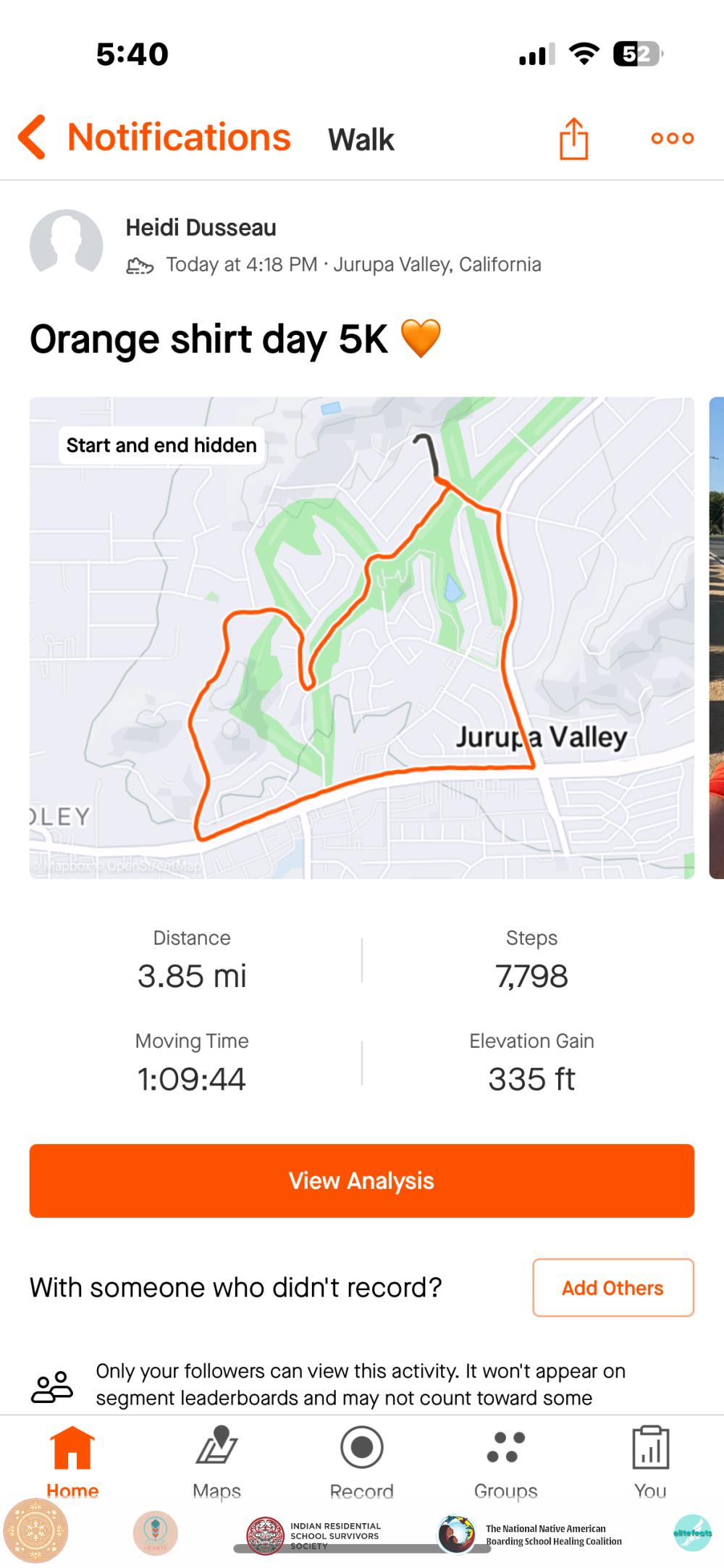
Task: Open Heidi Dusseau's profile picture
Action: pos(66,245)
